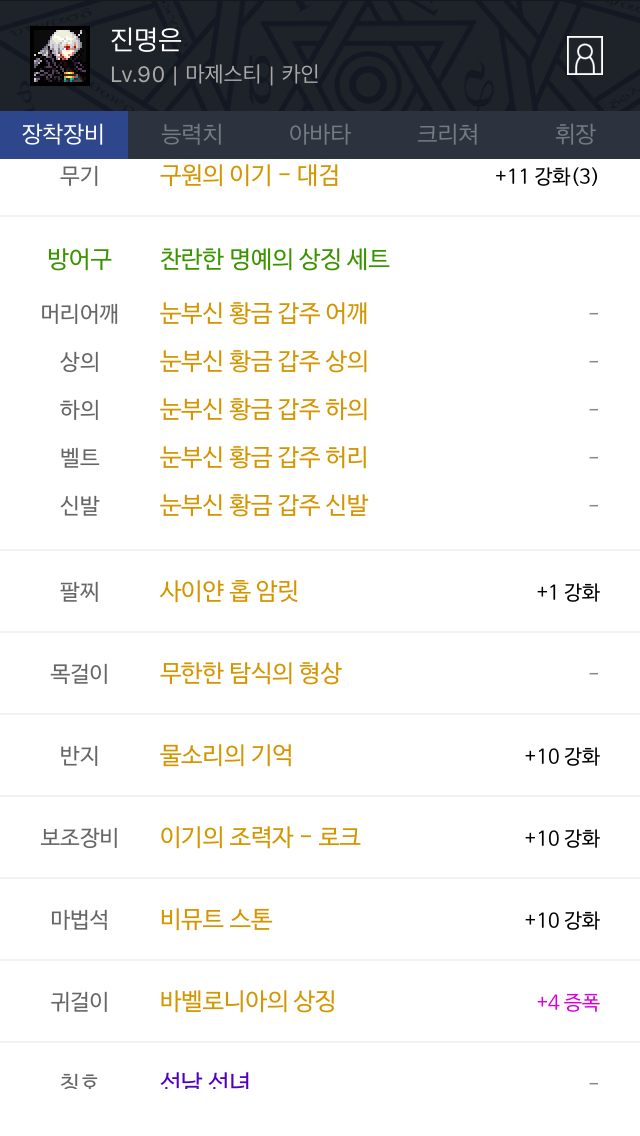Open weapon 구원의 이기 - 대검
The width and height of the screenshot is (640, 1136).
pos(249,176)
